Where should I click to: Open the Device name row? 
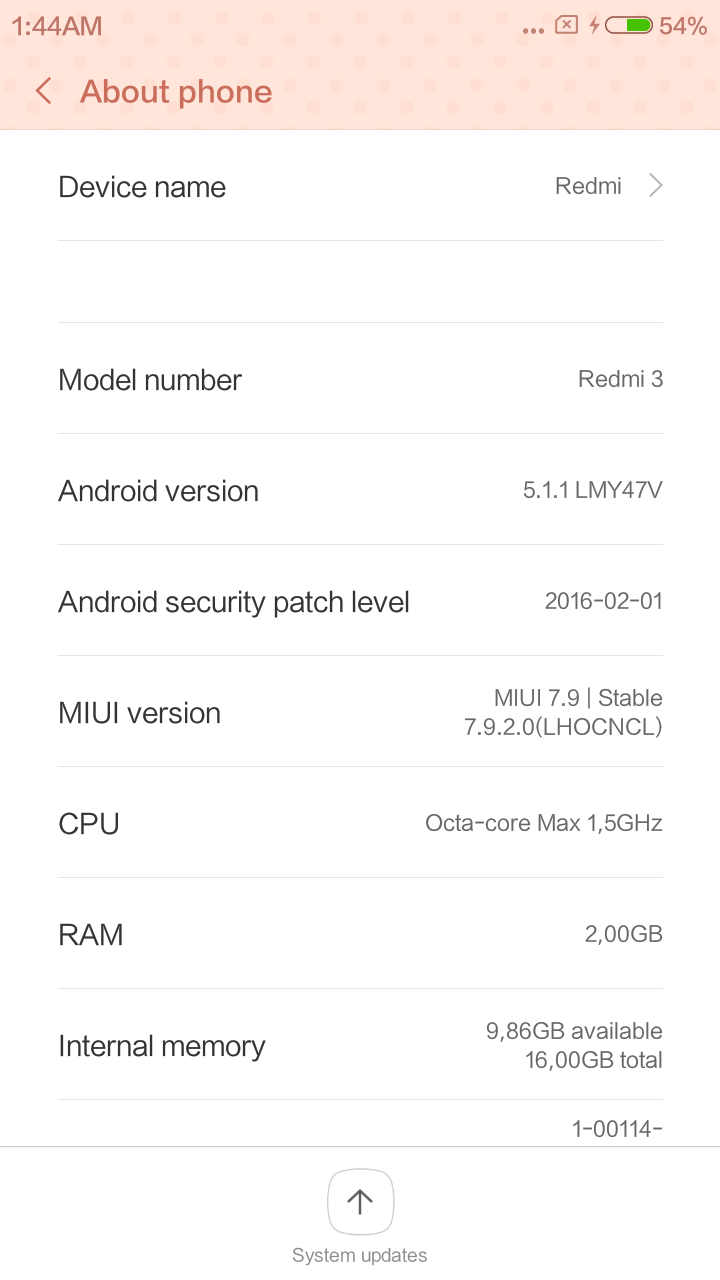pos(360,186)
